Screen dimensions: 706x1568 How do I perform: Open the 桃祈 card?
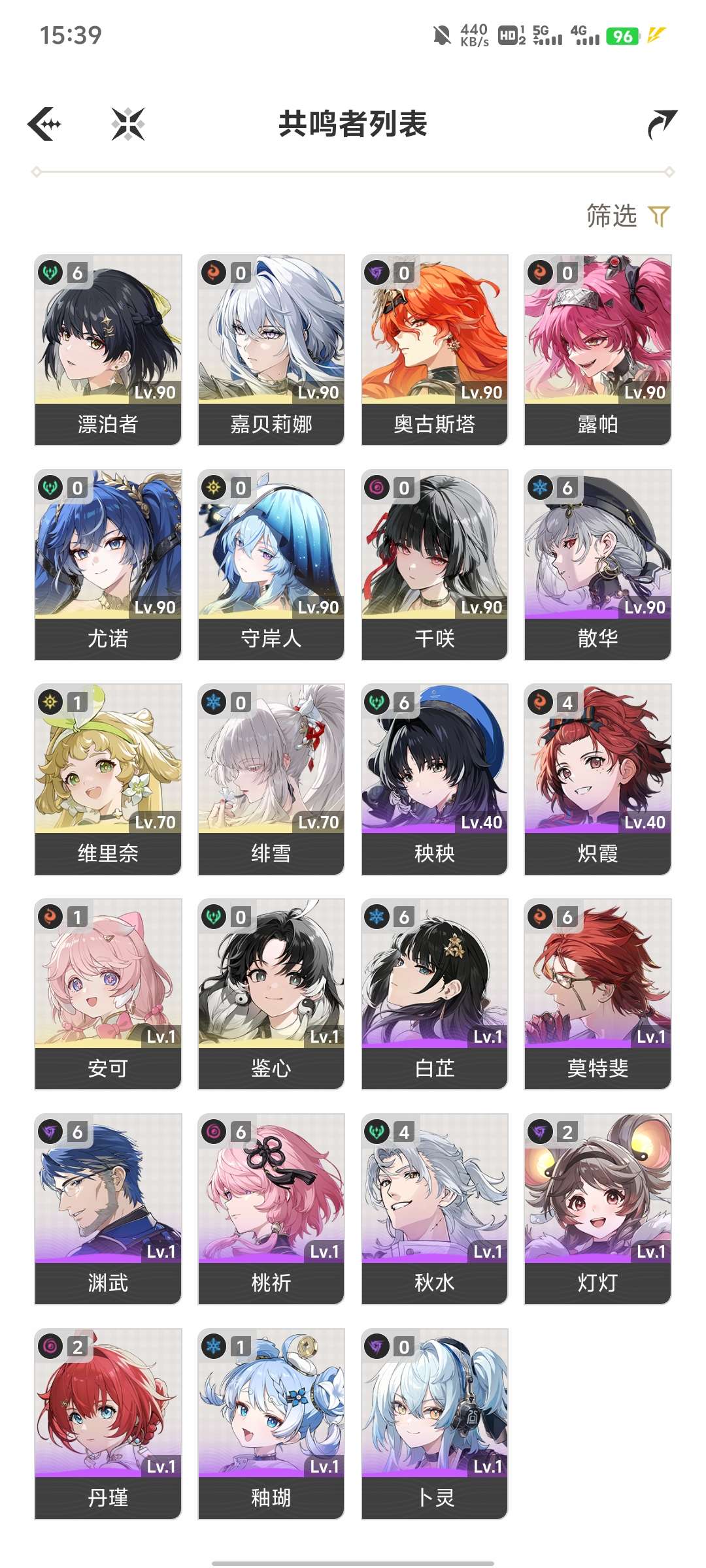point(271,1209)
